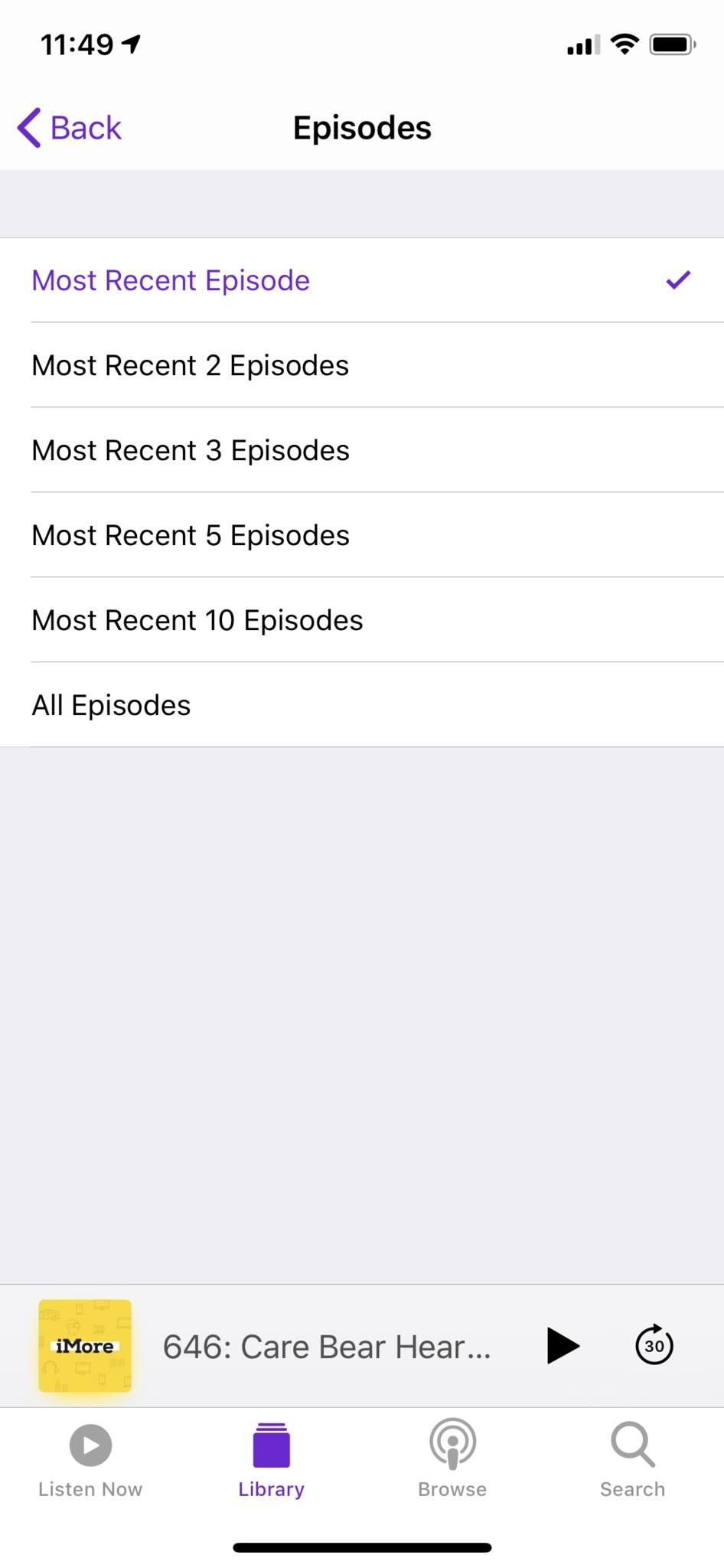Choose Most Recent 3 Episodes

pos(190,450)
